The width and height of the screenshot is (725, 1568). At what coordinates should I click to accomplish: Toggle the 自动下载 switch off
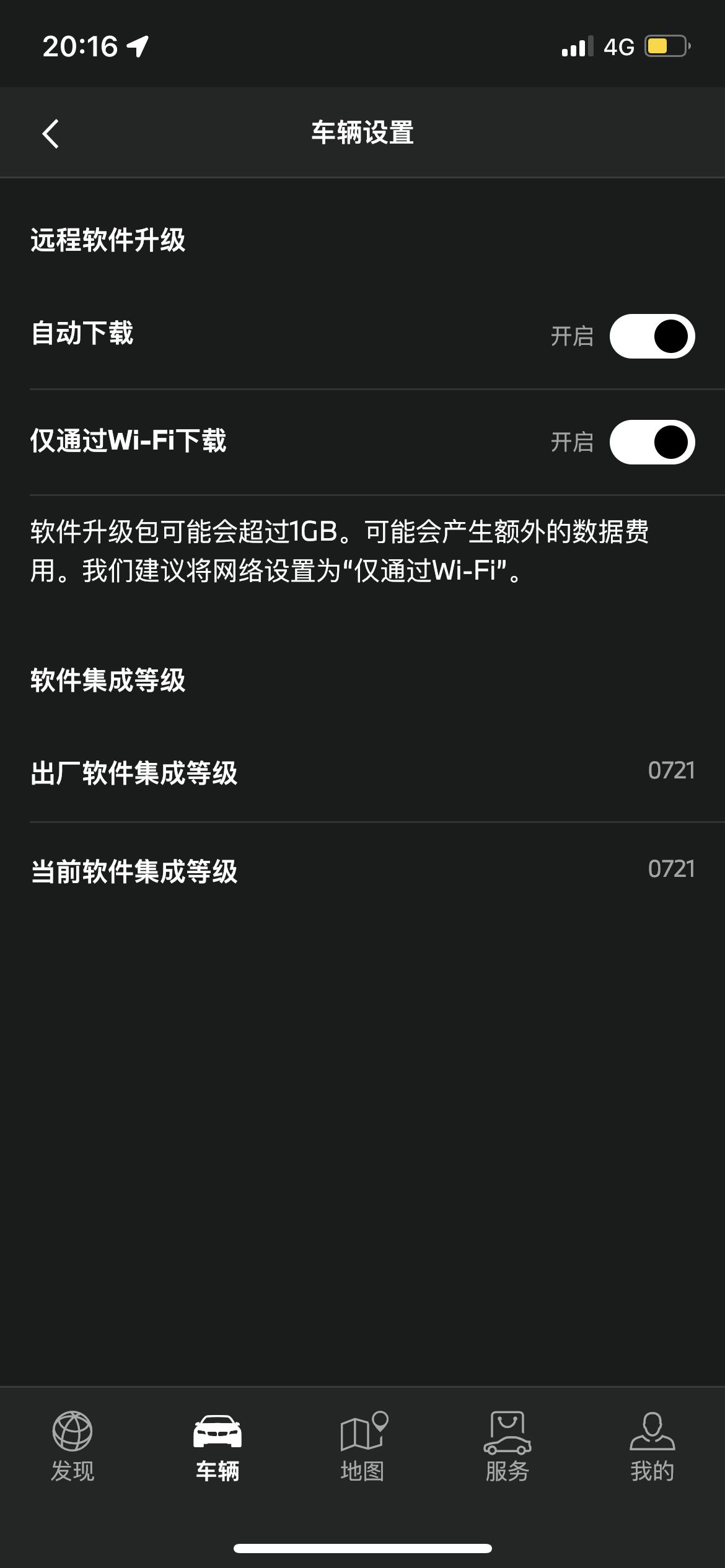point(652,336)
